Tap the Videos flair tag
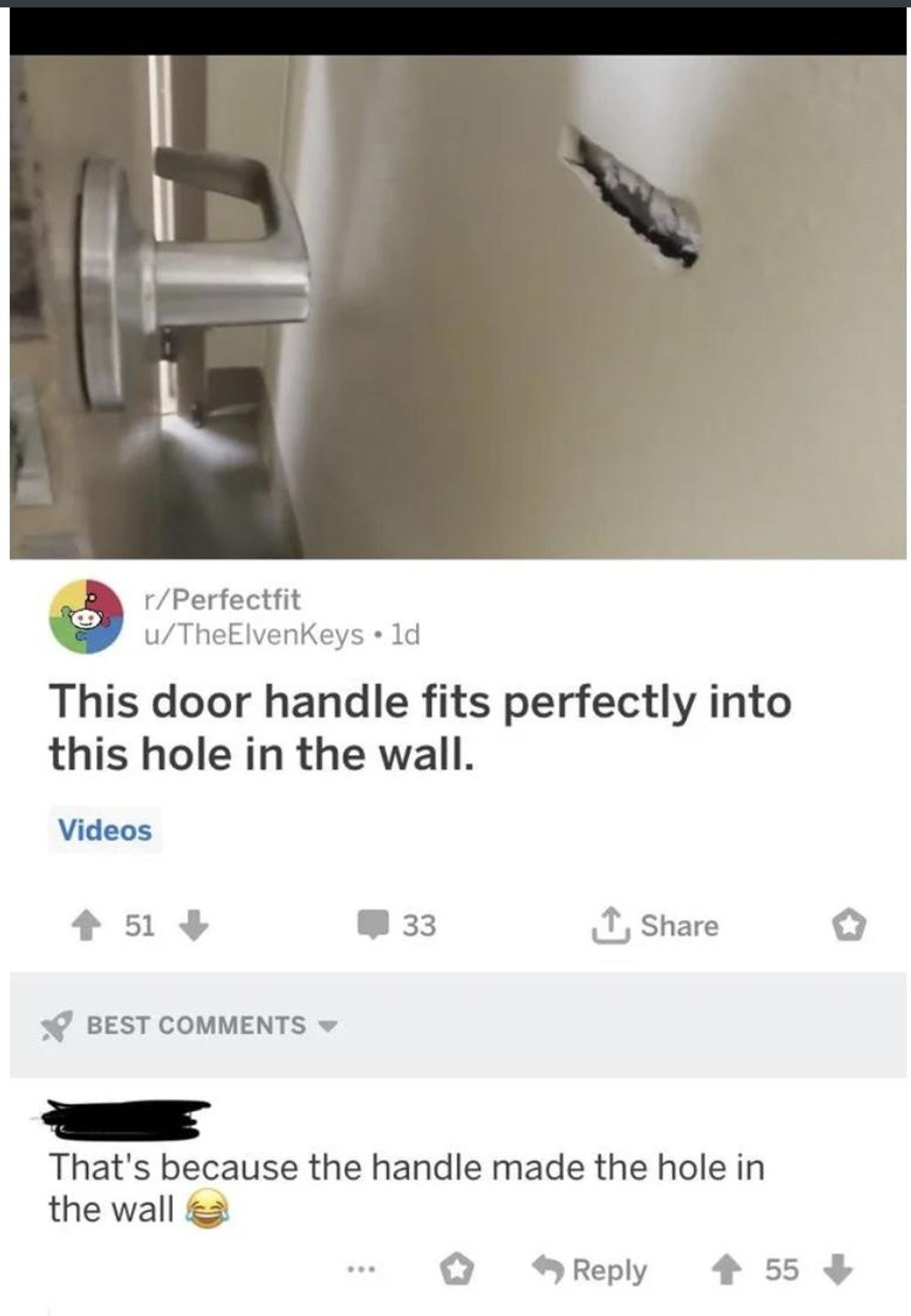The image size is (911, 1316). tap(106, 830)
